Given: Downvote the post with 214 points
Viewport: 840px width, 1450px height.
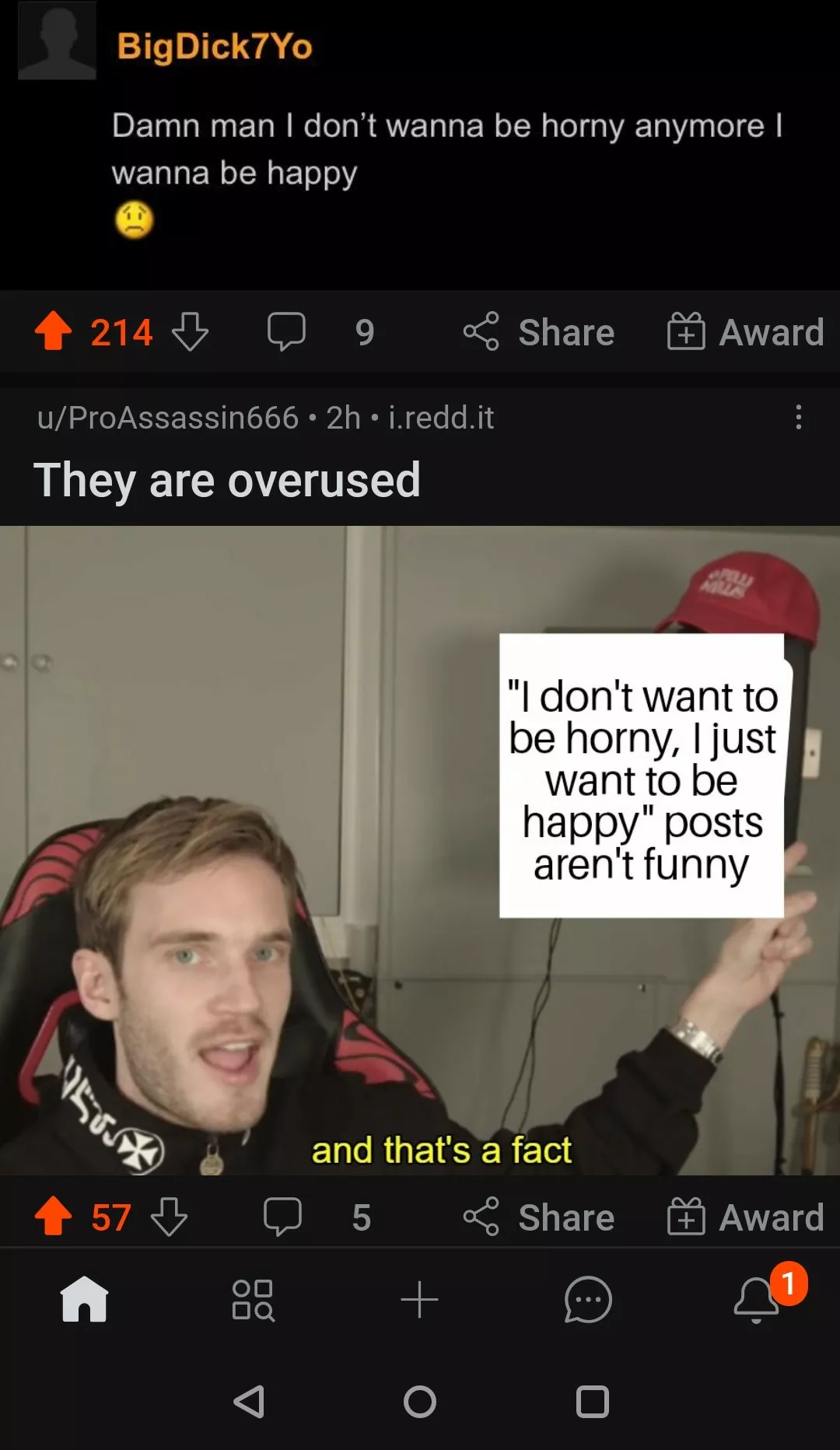Looking at the screenshot, I should 190,331.
